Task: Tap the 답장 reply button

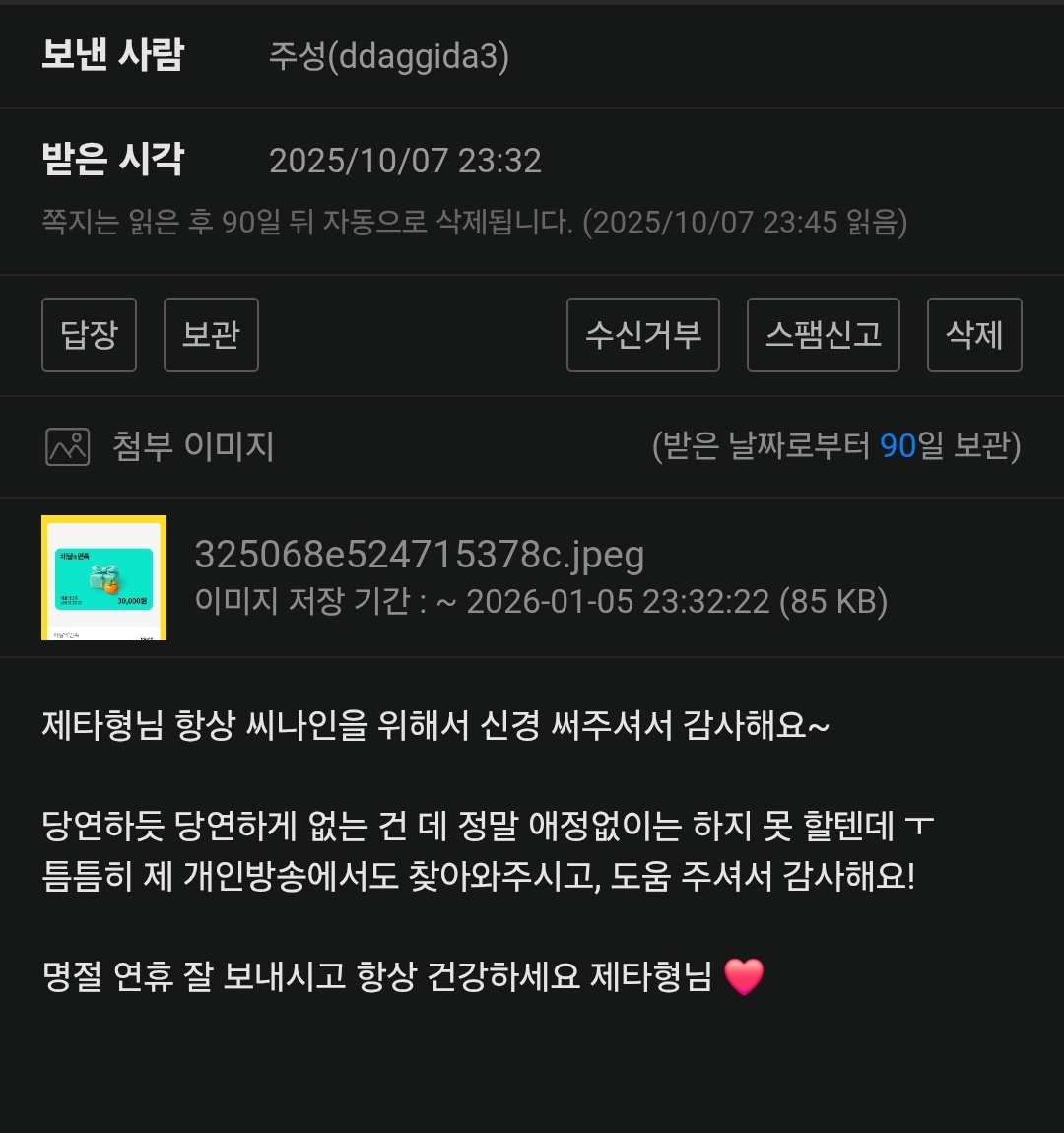Action: (x=89, y=335)
